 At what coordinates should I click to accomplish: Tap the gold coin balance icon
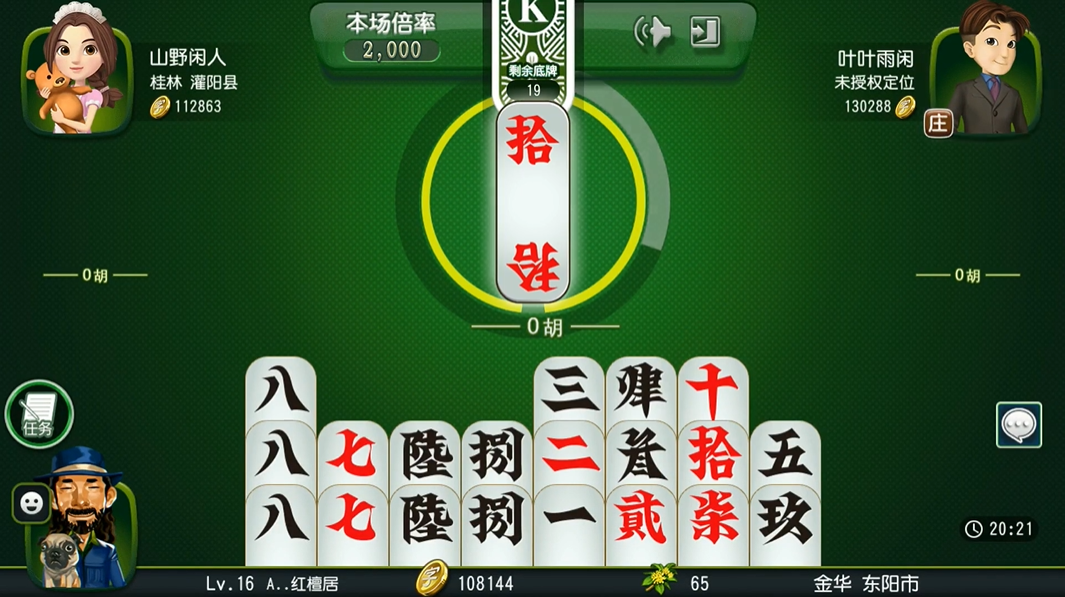[431, 580]
